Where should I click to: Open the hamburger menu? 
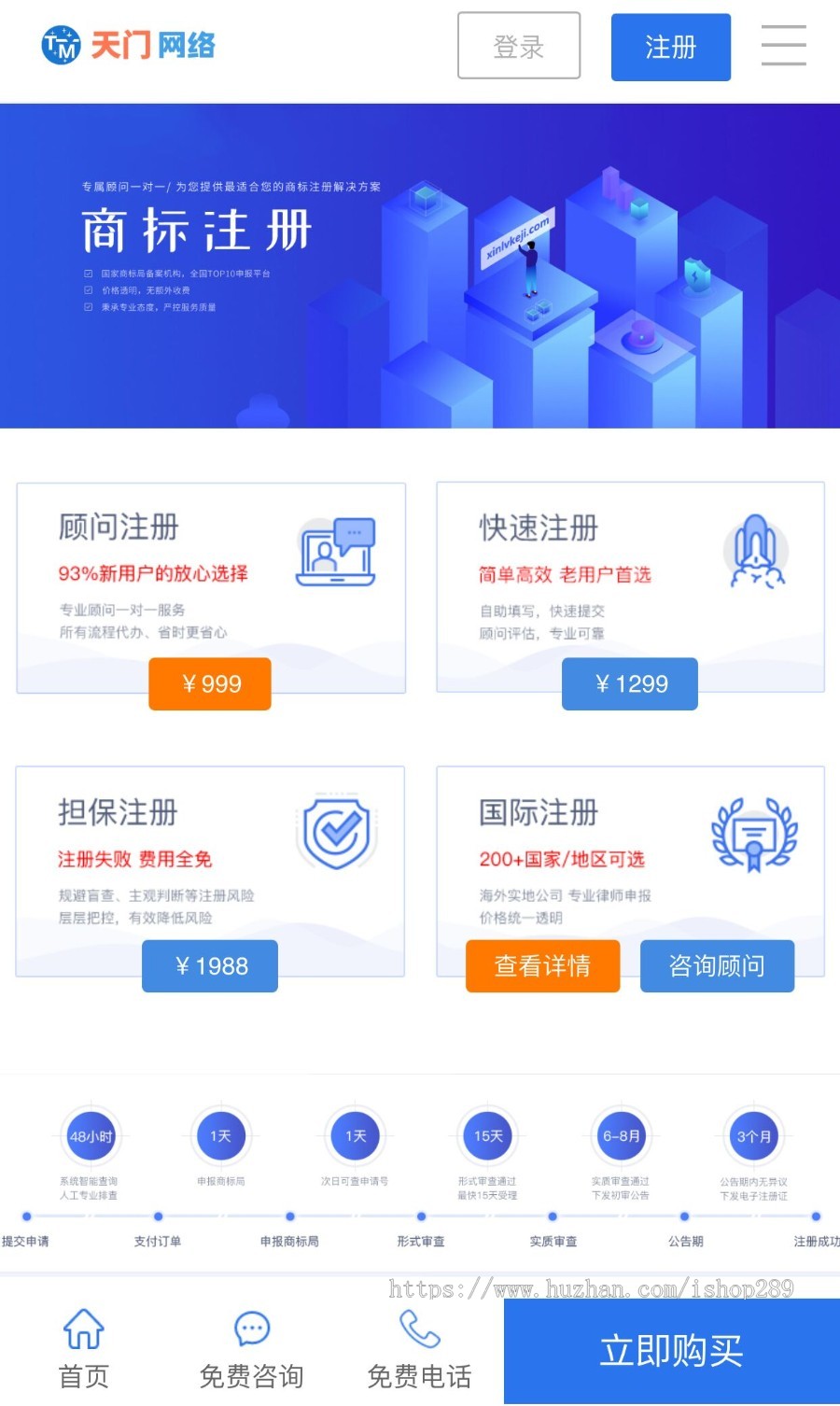click(783, 46)
